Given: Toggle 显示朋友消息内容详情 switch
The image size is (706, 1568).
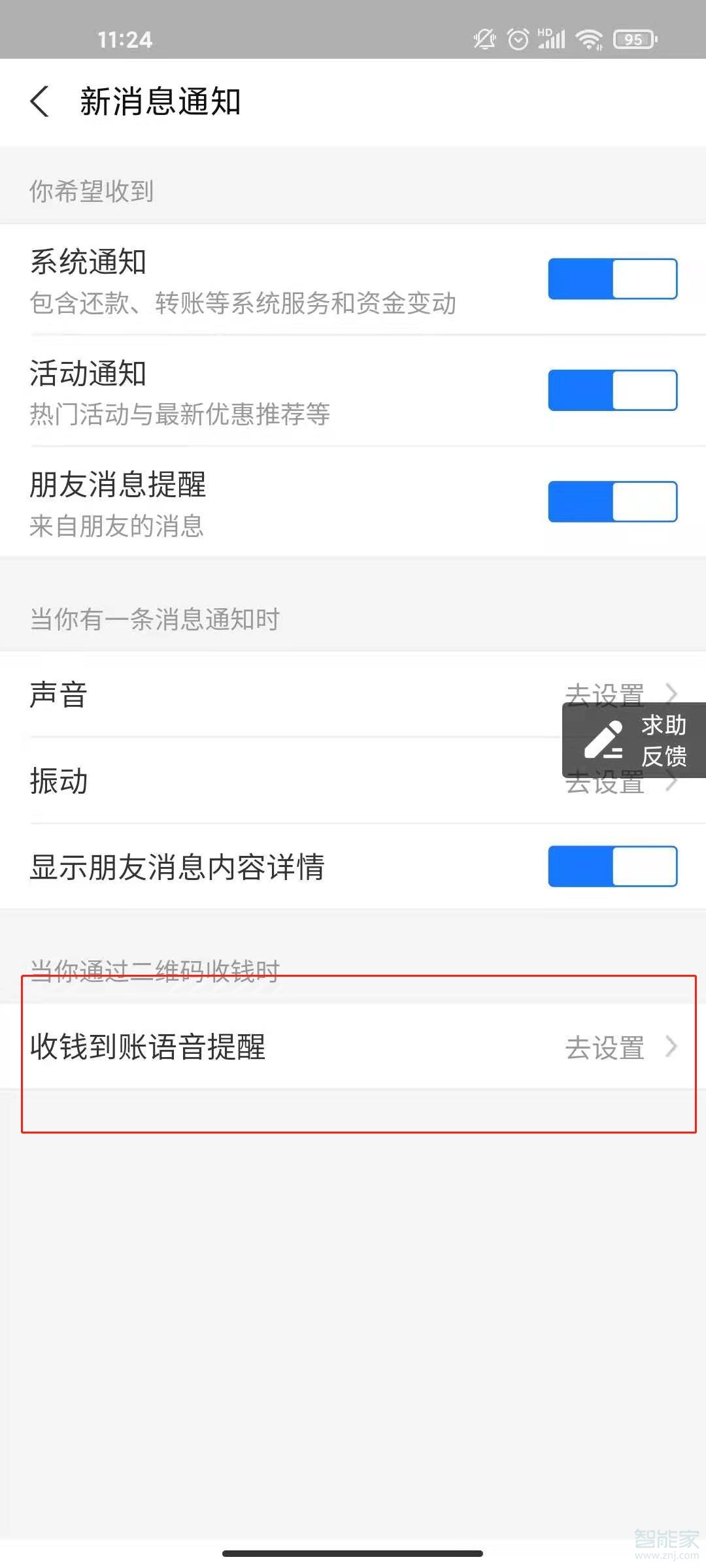Looking at the screenshot, I should 613,866.
